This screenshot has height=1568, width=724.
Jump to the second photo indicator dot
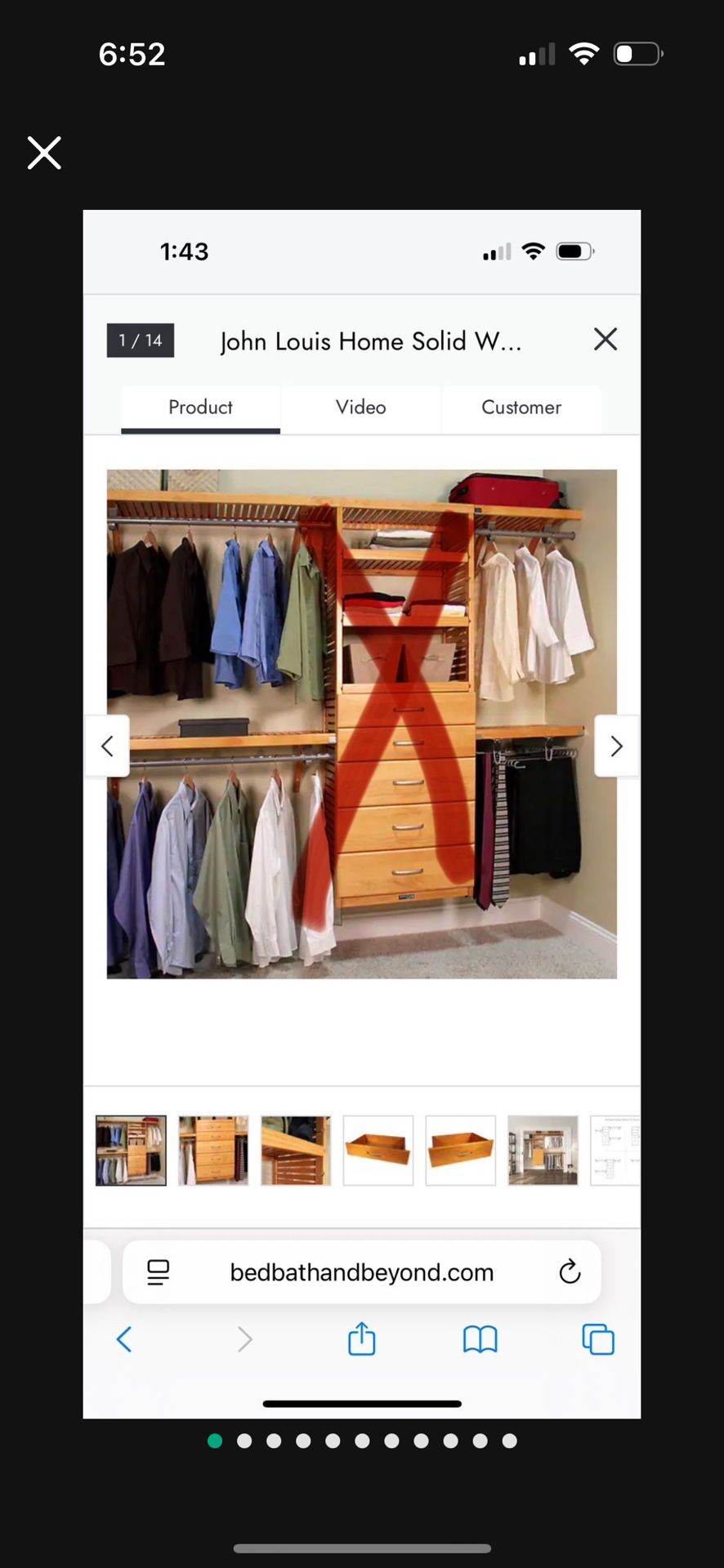[244, 1441]
